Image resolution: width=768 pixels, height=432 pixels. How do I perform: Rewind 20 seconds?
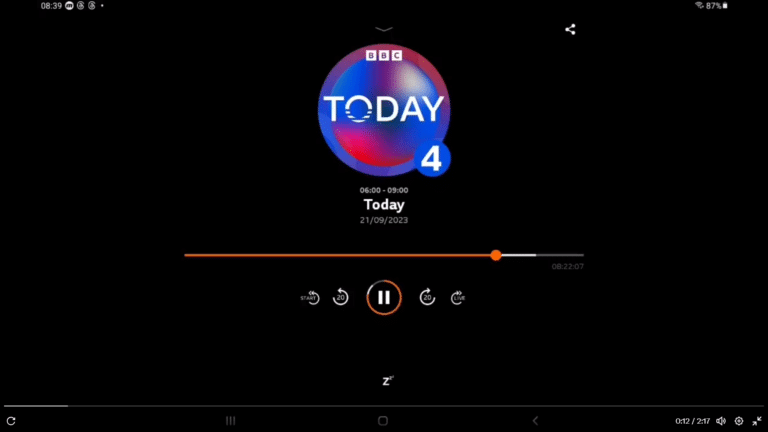click(x=341, y=297)
